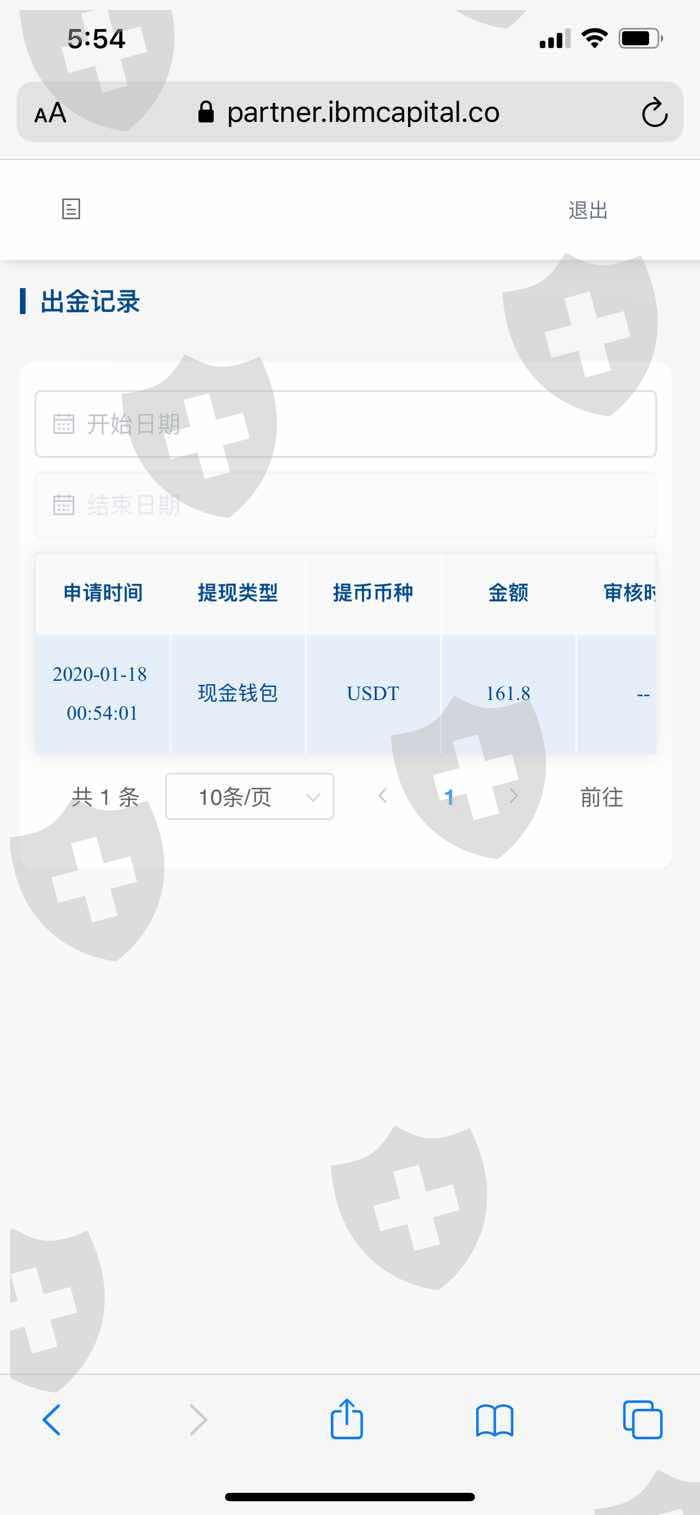Share this page via Safari
Screen dimensions: 700x1515
(x=346, y=1418)
